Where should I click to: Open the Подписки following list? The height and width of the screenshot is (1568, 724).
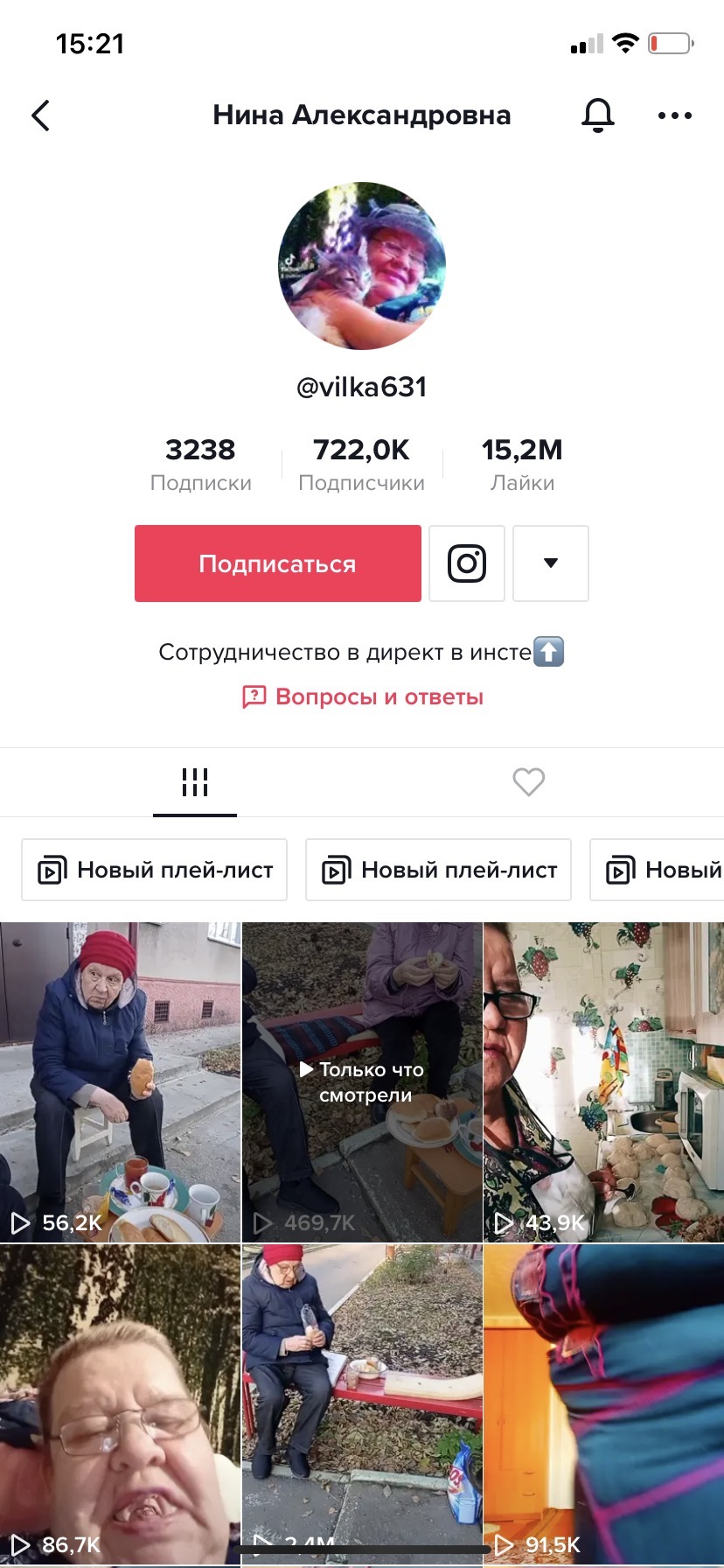click(x=200, y=464)
